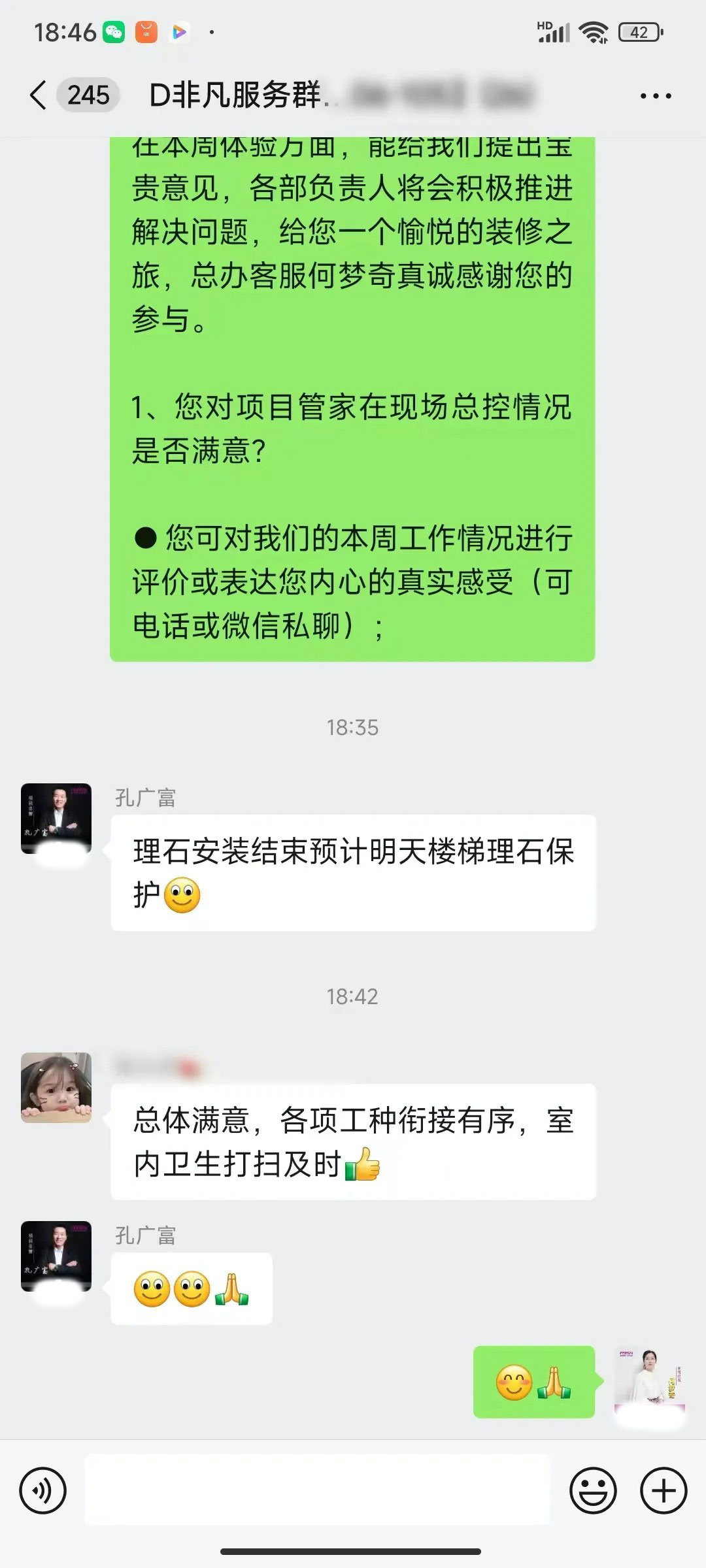Tap the message text field
Screen dimensions: 706x1568
[318, 1490]
